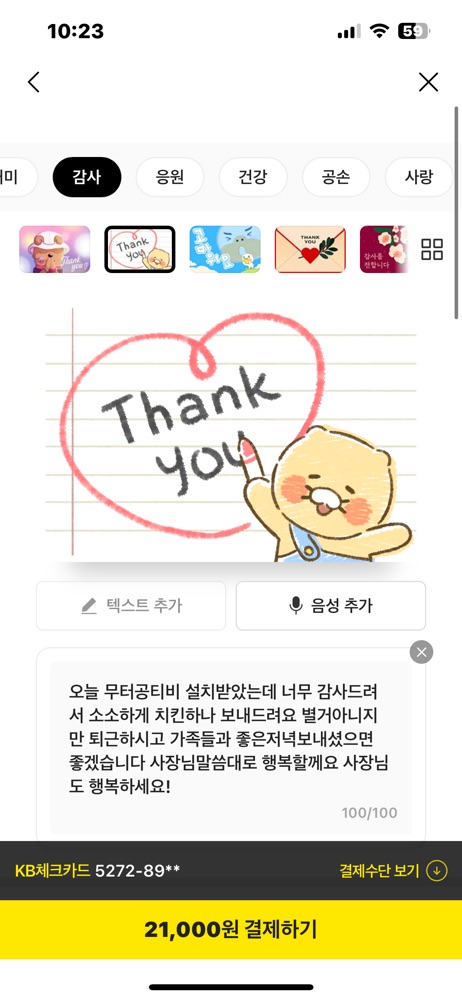Close the screen with the X icon
Screen dimensions: 462x1000
(x=428, y=82)
